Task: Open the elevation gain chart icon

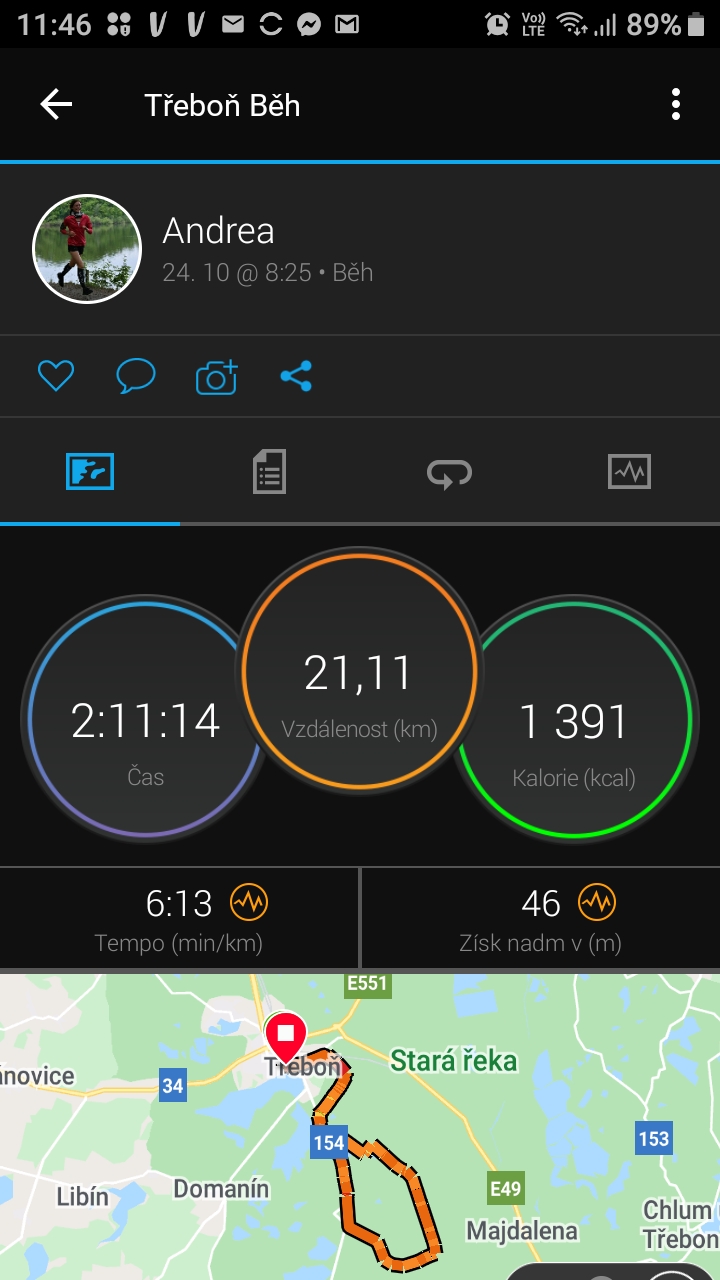Action: [x=597, y=903]
